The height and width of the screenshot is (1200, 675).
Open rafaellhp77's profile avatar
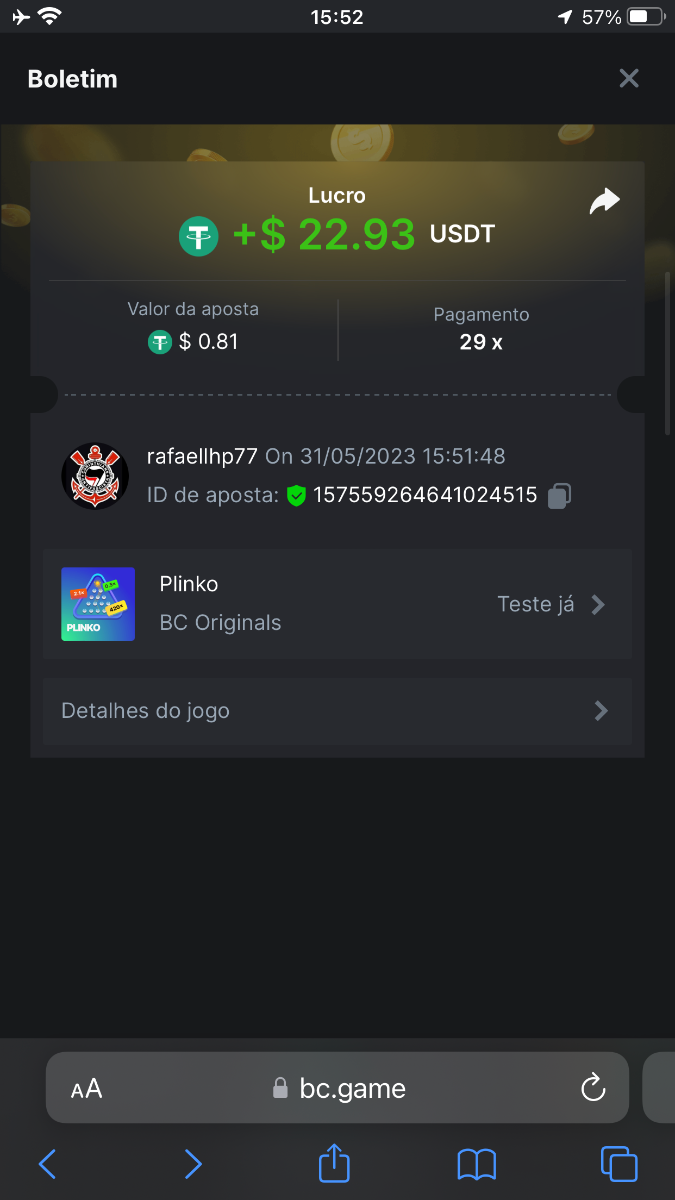tap(95, 476)
